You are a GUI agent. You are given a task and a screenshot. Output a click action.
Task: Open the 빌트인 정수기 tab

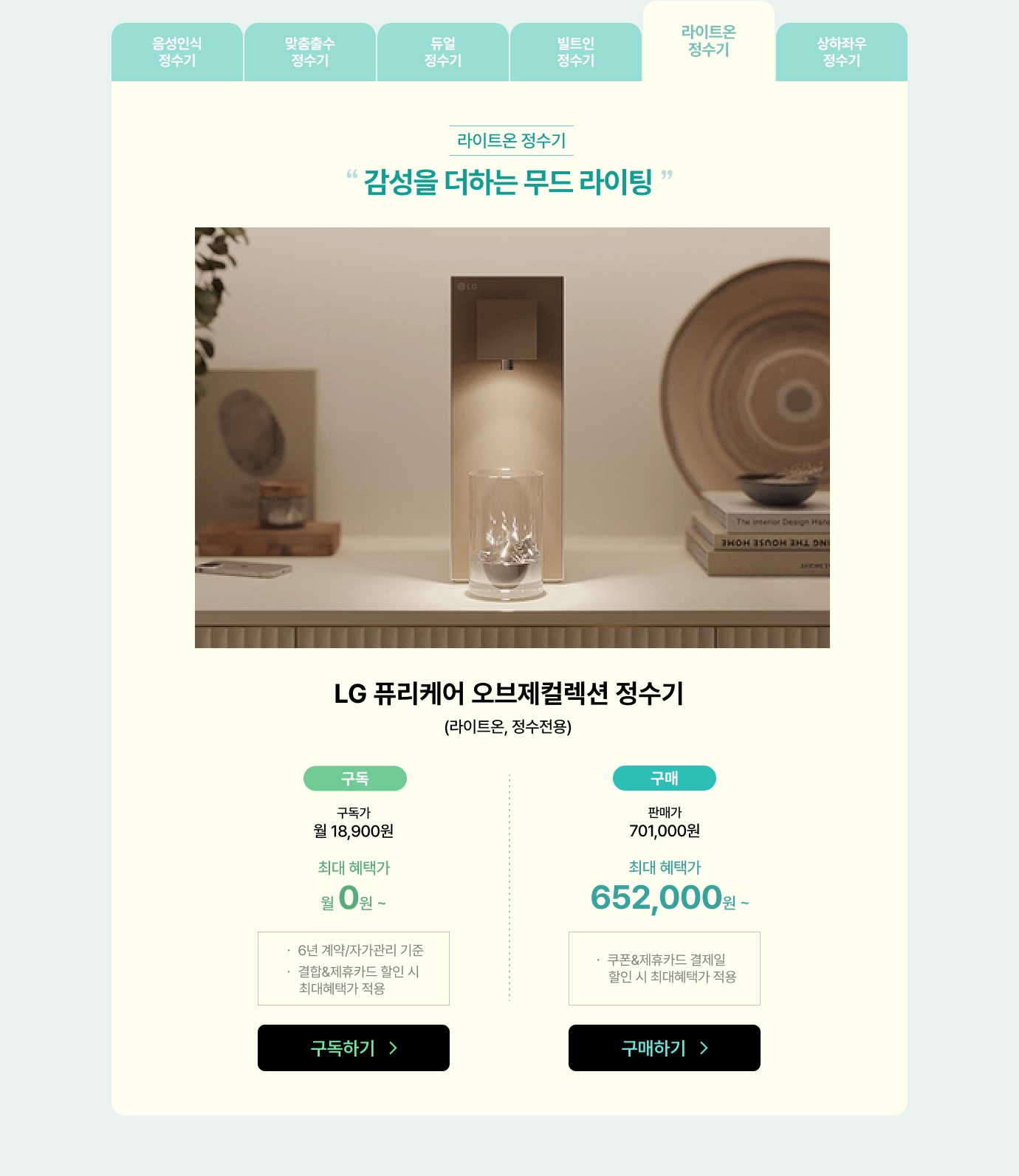(x=576, y=52)
